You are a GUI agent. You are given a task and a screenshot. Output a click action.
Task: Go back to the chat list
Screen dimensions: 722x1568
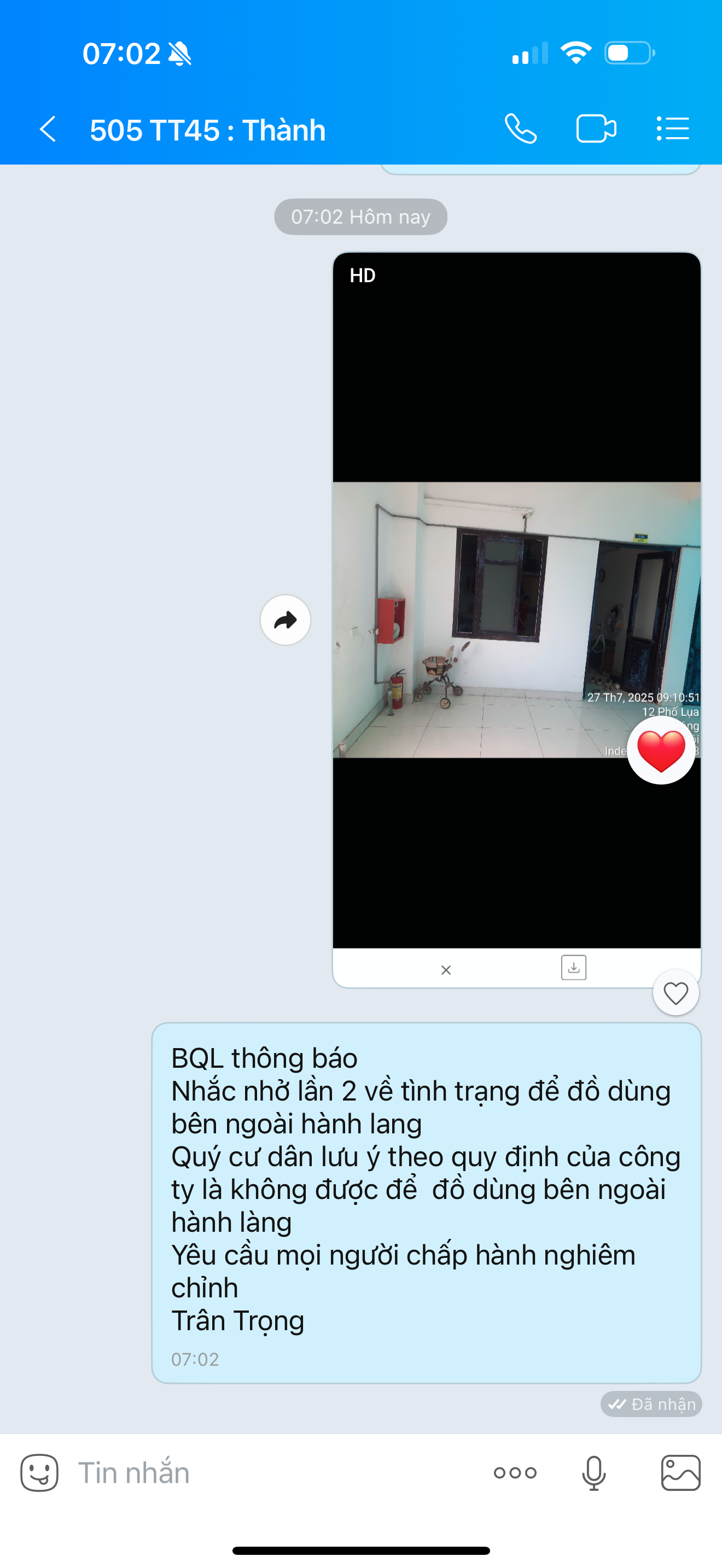tap(48, 130)
